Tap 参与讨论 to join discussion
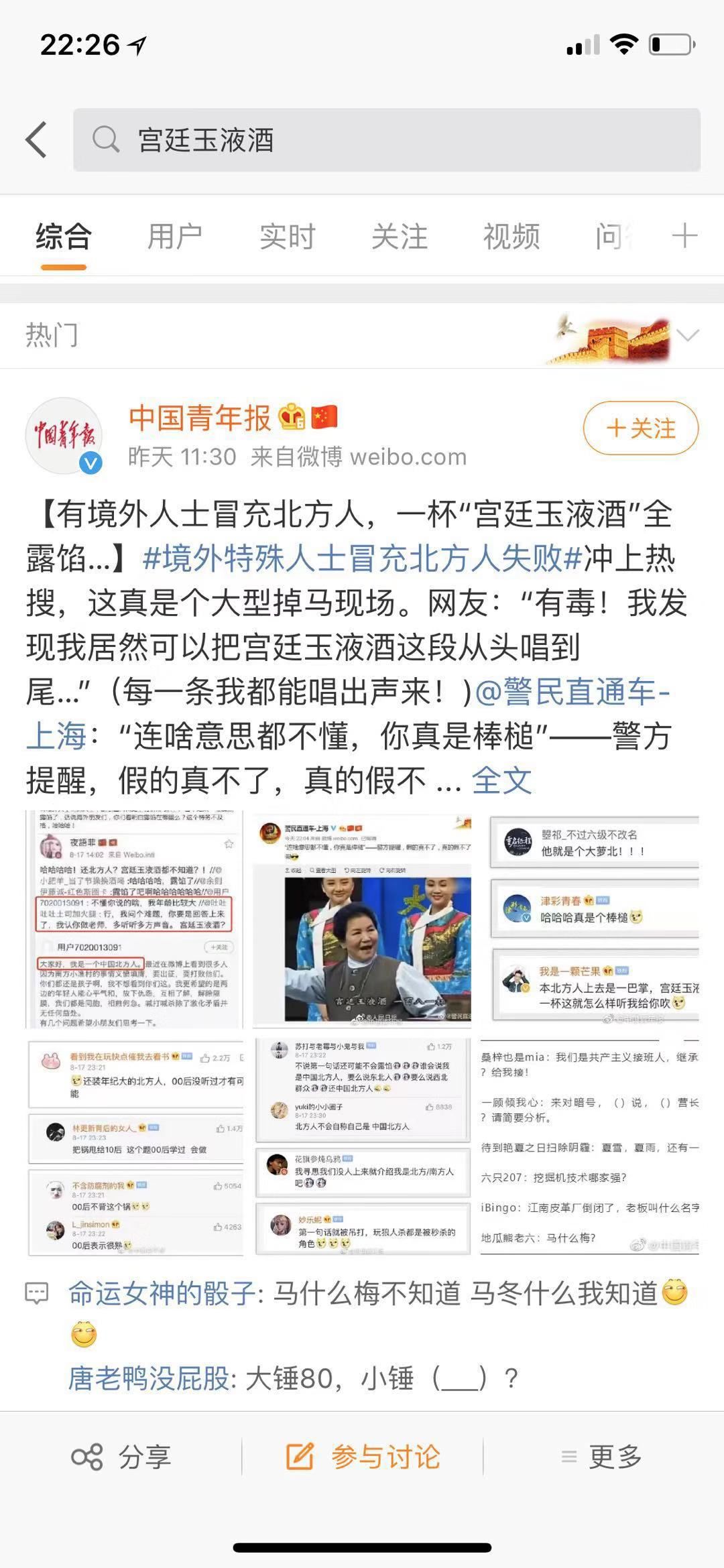This screenshot has width=724, height=1568. coord(363,1457)
